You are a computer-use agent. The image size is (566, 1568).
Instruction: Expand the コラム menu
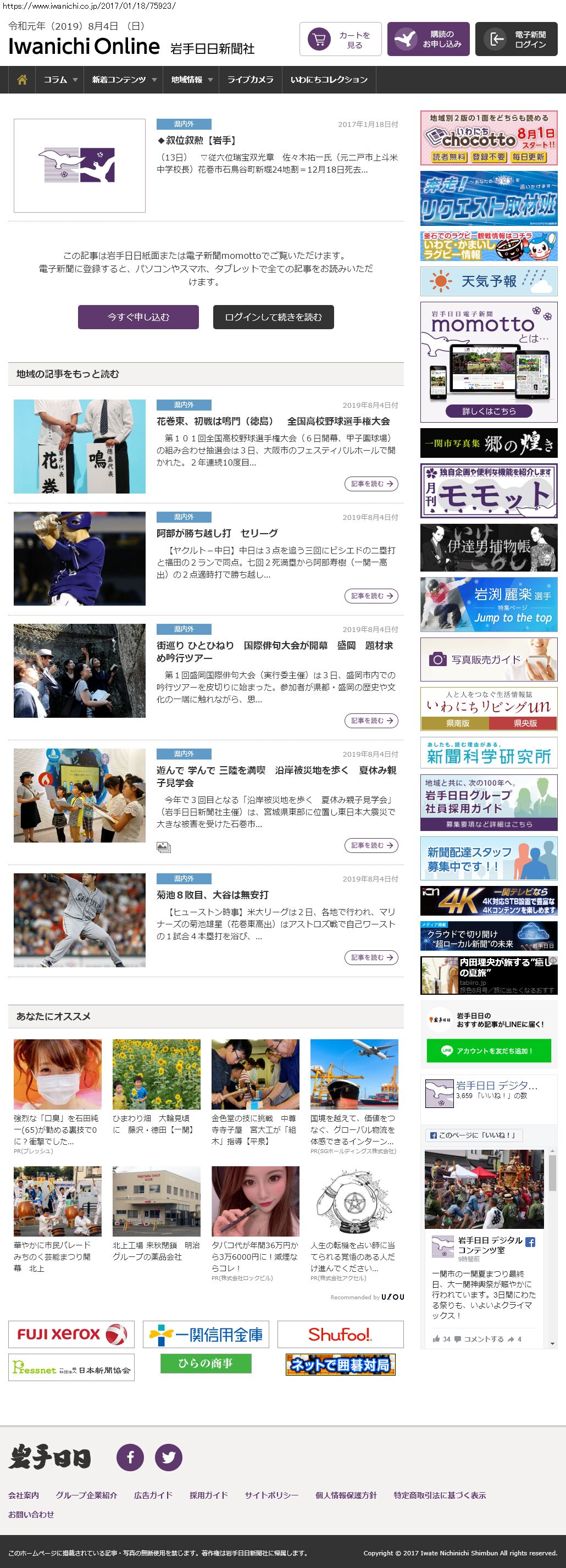pyautogui.click(x=60, y=80)
